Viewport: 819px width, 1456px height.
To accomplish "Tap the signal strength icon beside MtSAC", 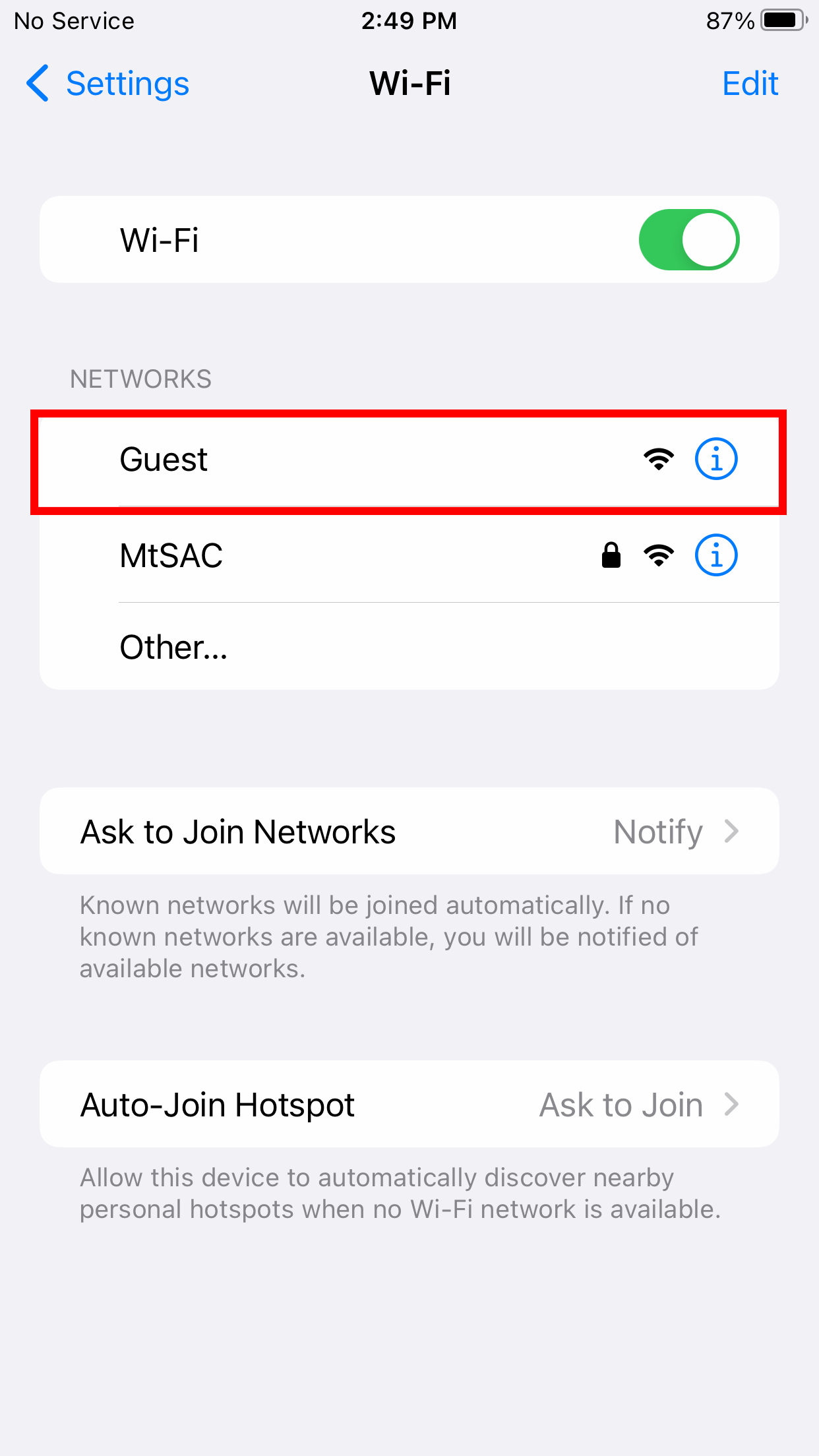I will coord(659,556).
